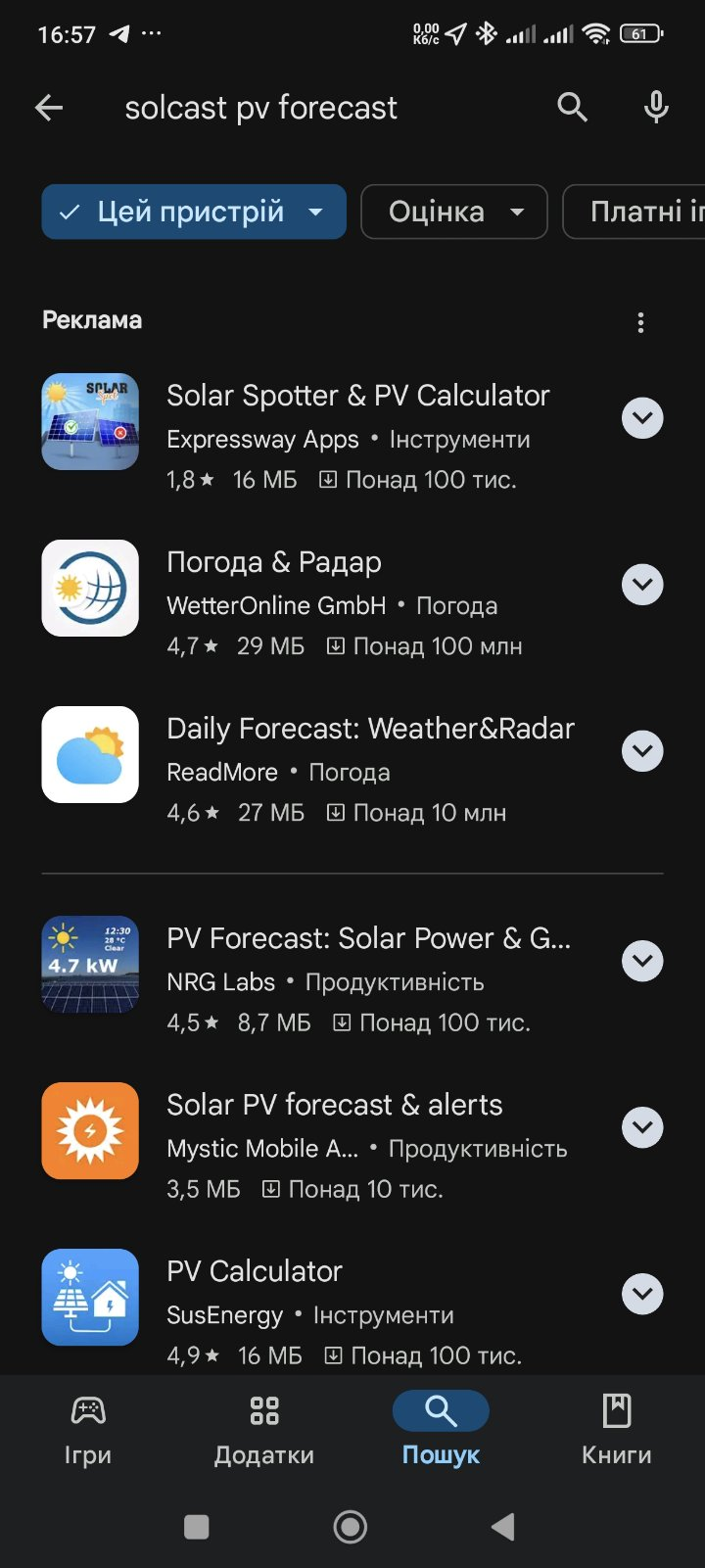The image size is (705, 1568).
Task: Switch to the Книги tab
Action: click(x=617, y=1430)
